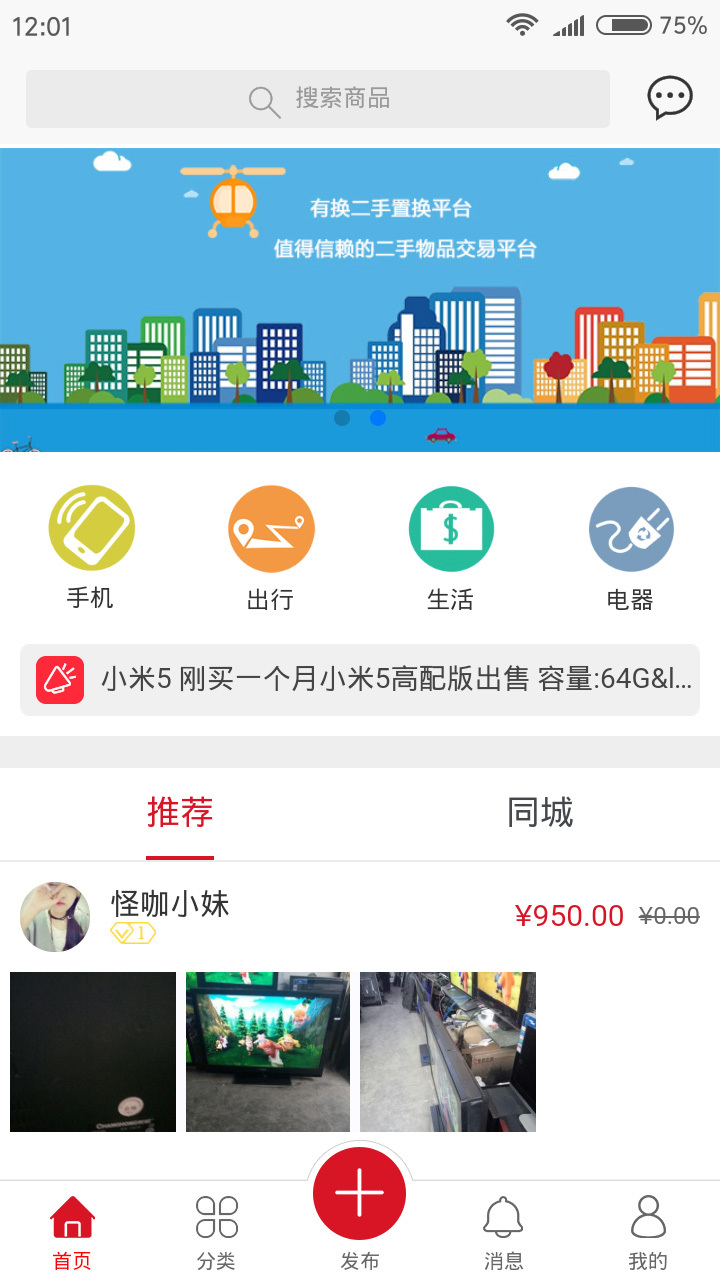Screen dimensions: 720x1280
Task: Open the chat bubble icon
Action: [x=669, y=98]
